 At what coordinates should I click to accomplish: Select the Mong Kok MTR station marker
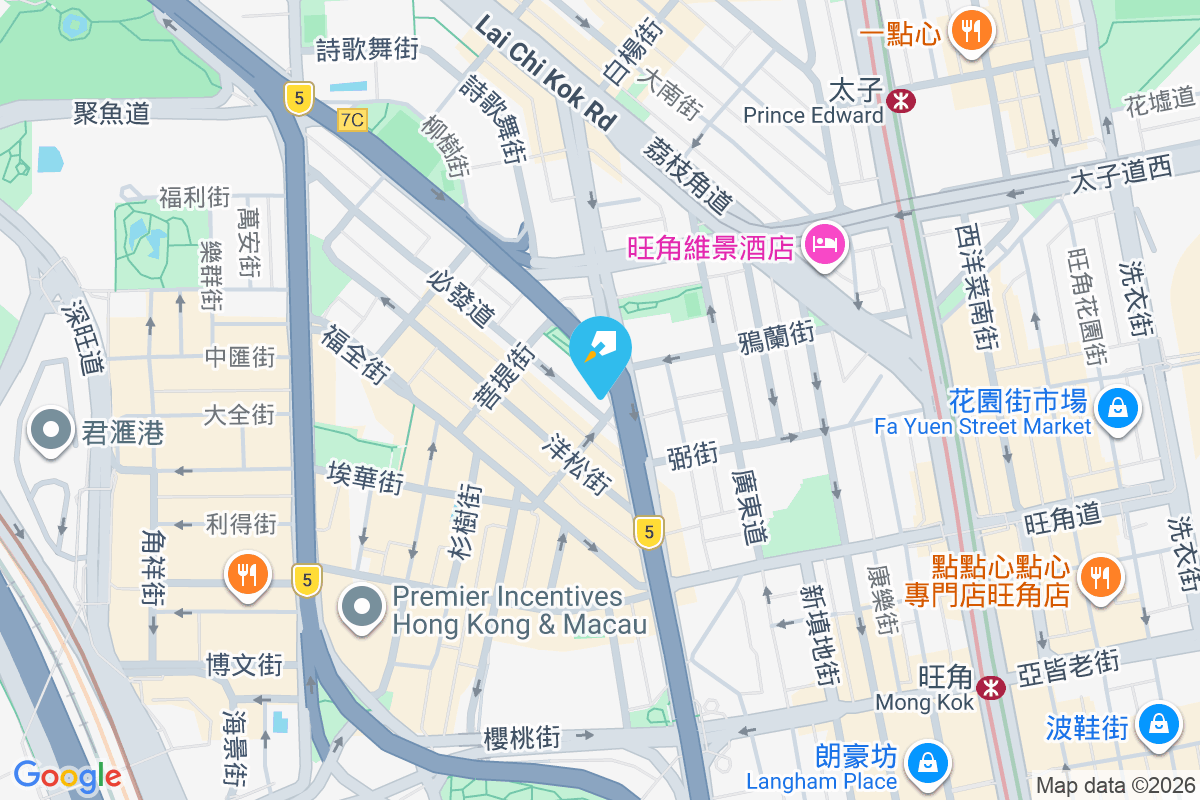[x=991, y=688]
